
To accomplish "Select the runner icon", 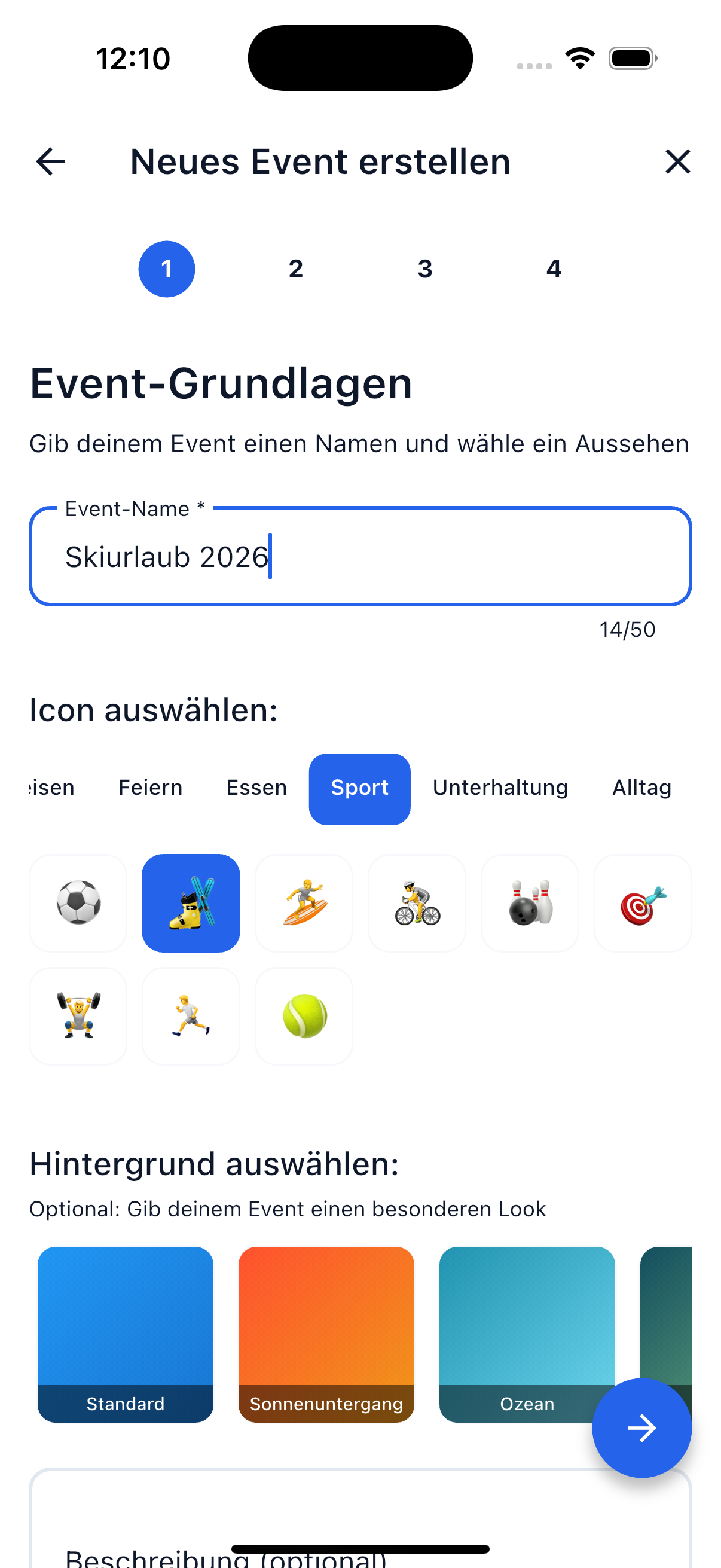I will pos(191,1015).
